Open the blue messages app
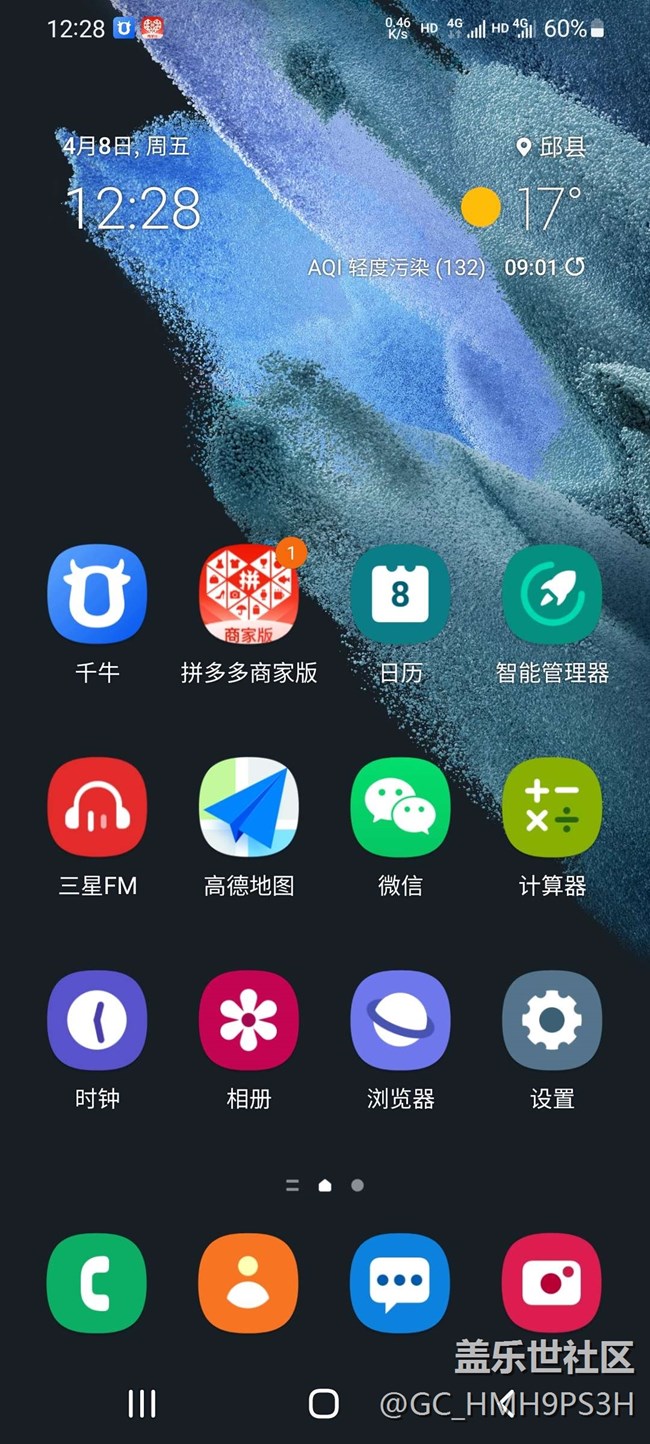Viewport: 650px width, 1444px height. [400, 1283]
